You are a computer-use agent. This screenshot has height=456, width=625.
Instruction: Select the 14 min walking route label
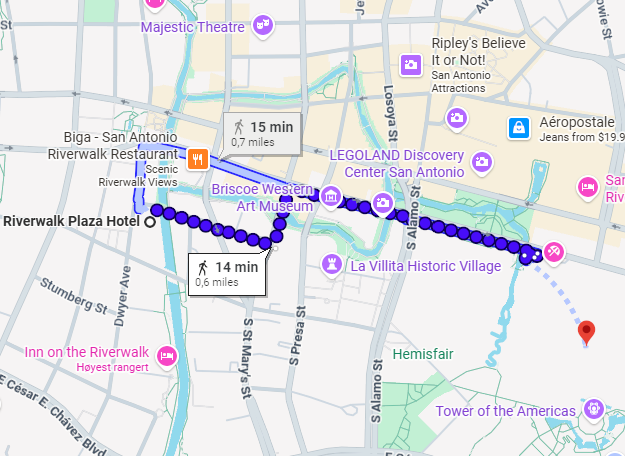coord(227,273)
